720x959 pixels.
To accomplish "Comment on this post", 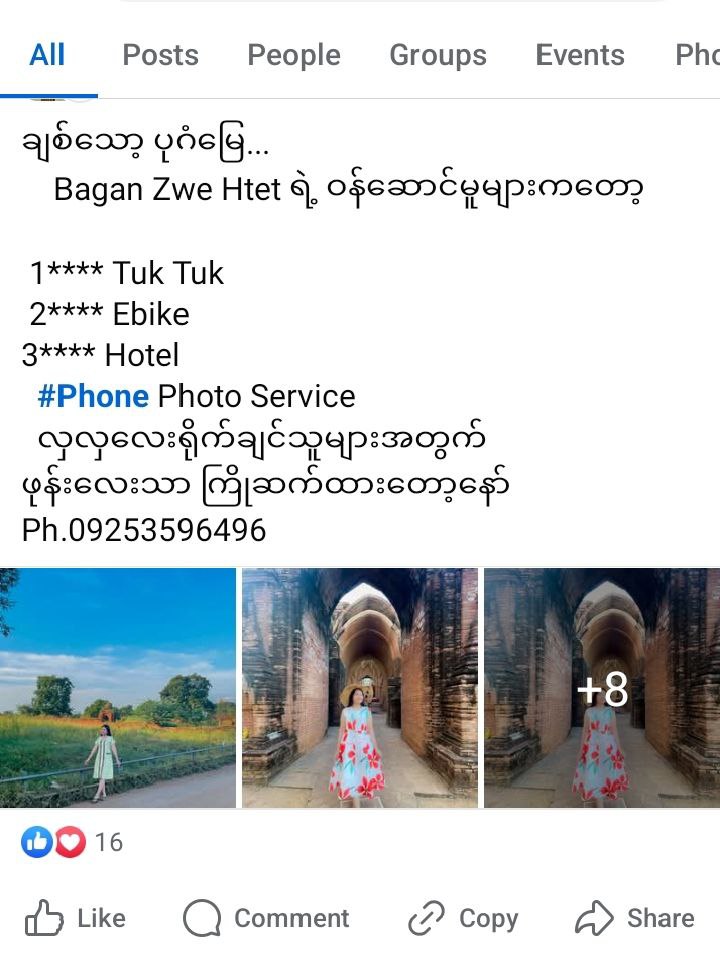I will pos(267,918).
